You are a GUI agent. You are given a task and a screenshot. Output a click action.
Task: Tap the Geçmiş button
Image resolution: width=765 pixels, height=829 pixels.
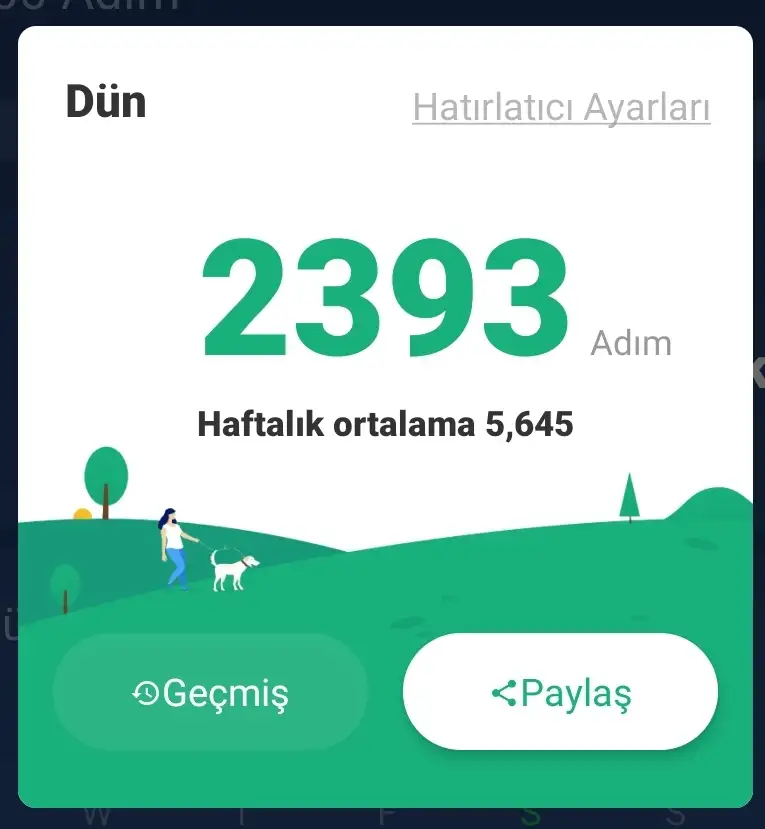pyautogui.click(x=210, y=692)
